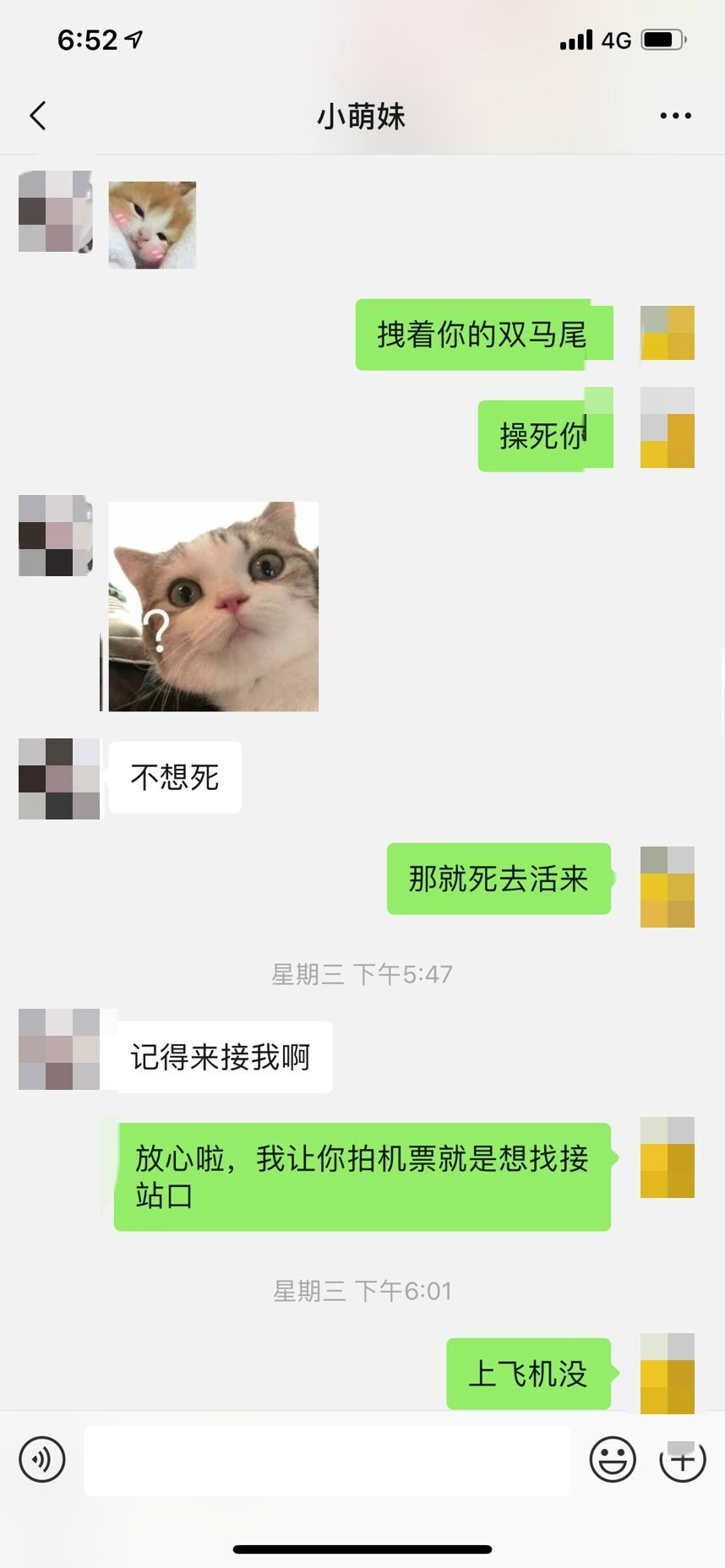Open the question mark cat image
This screenshot has width=725, height=1568.
214,607
